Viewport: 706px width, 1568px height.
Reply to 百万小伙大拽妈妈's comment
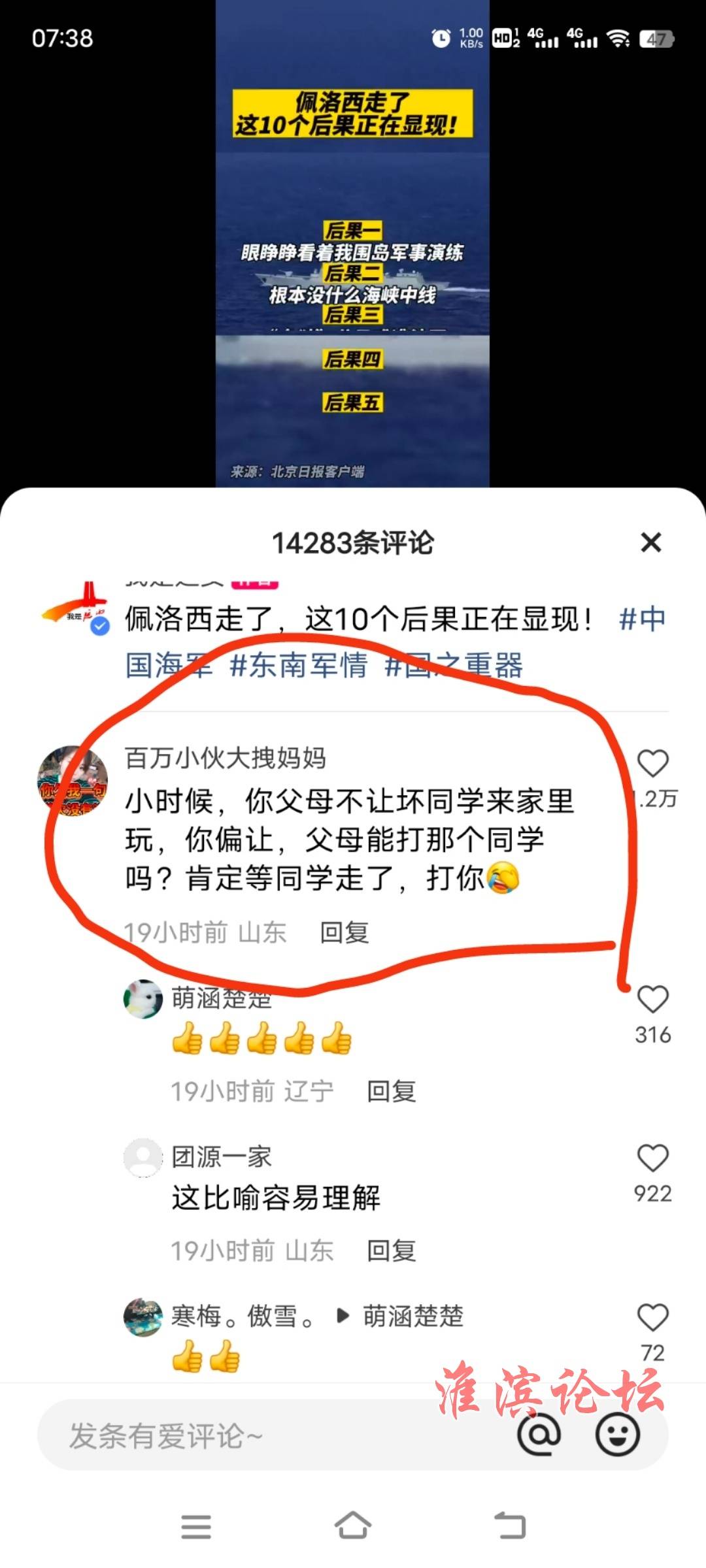click(345, 932)
